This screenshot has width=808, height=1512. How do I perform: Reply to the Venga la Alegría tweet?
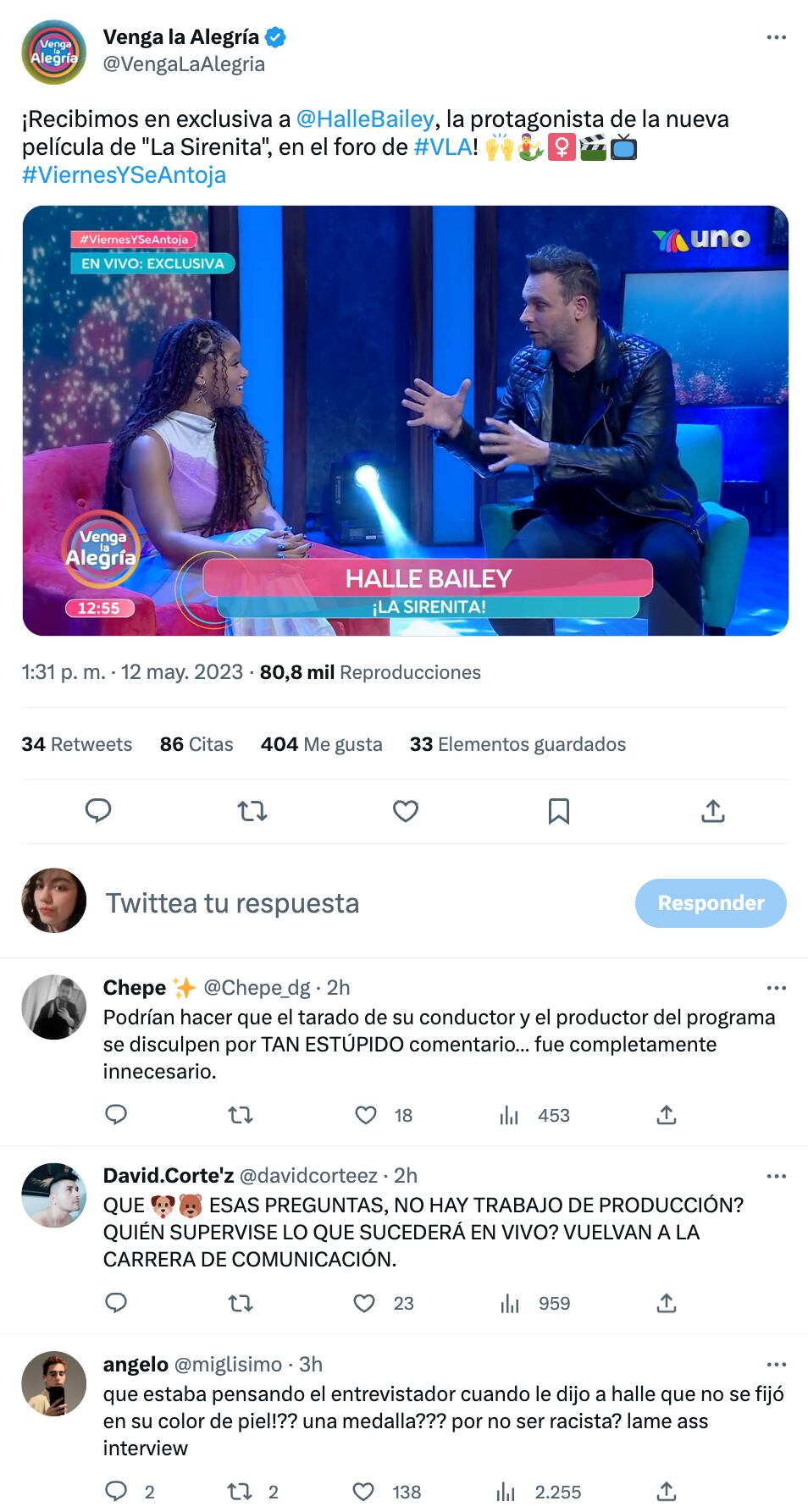[99, 810]
